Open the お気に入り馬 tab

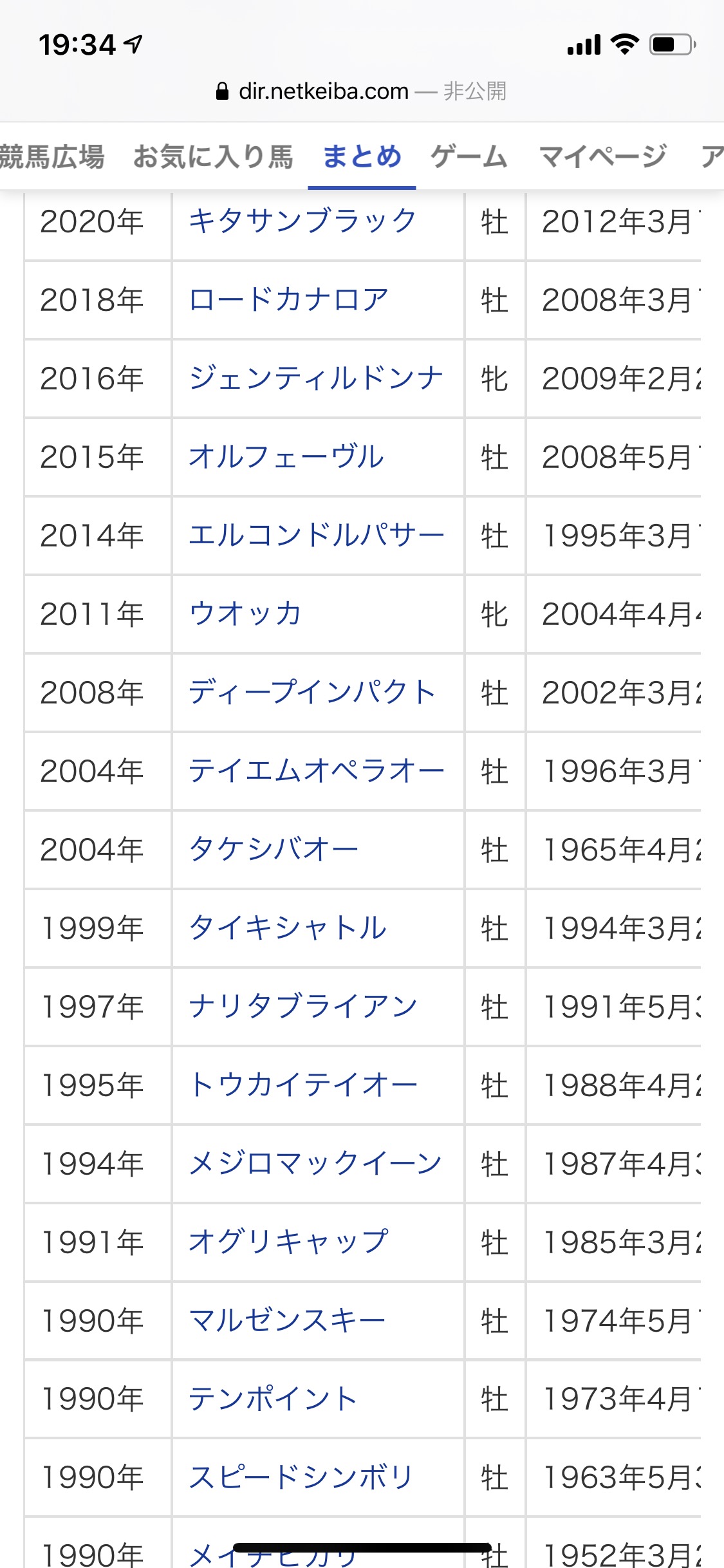pyautogui.click(x=213, y=156)
